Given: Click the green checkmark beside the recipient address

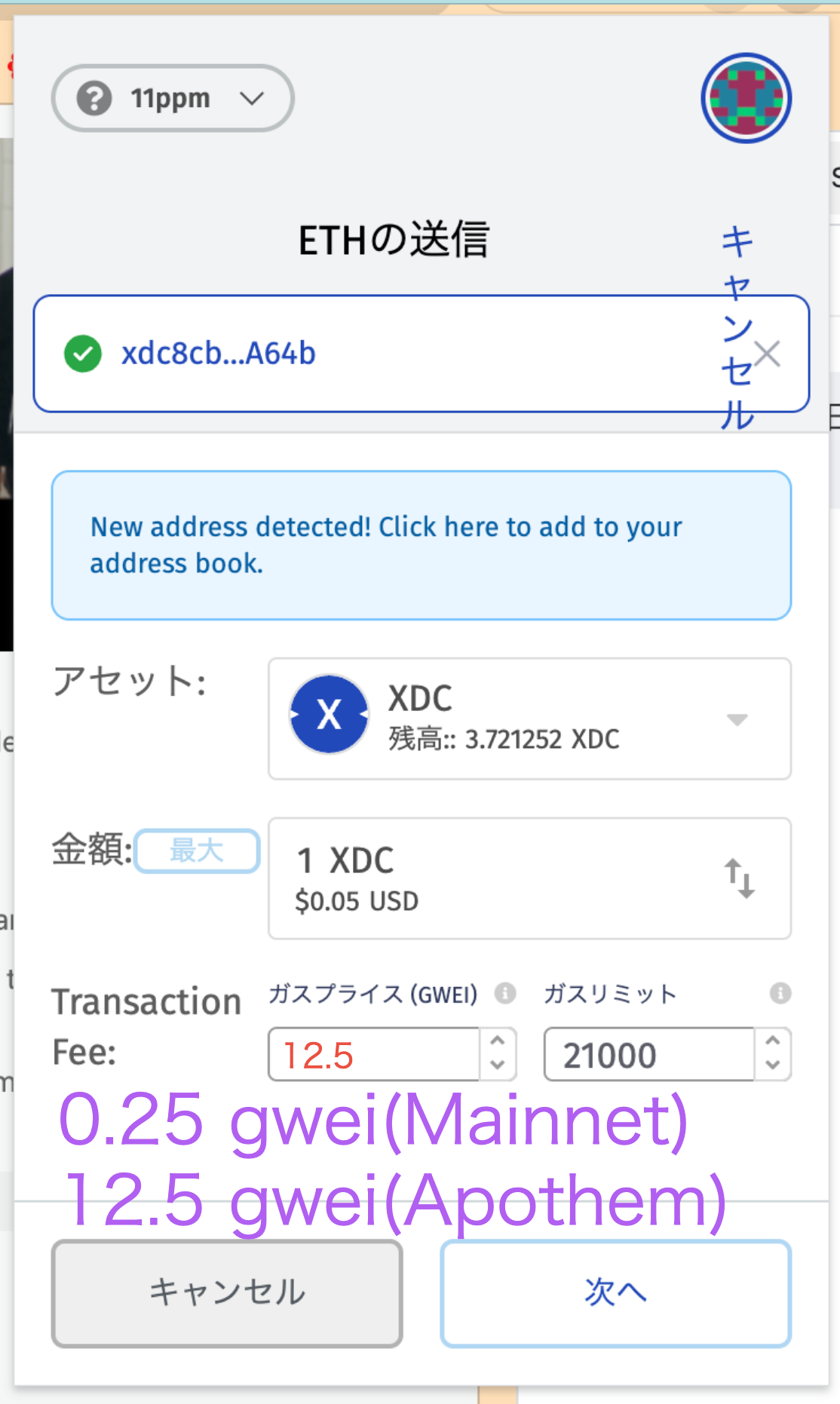Looking at the screenshot, I should coord(83,354).
